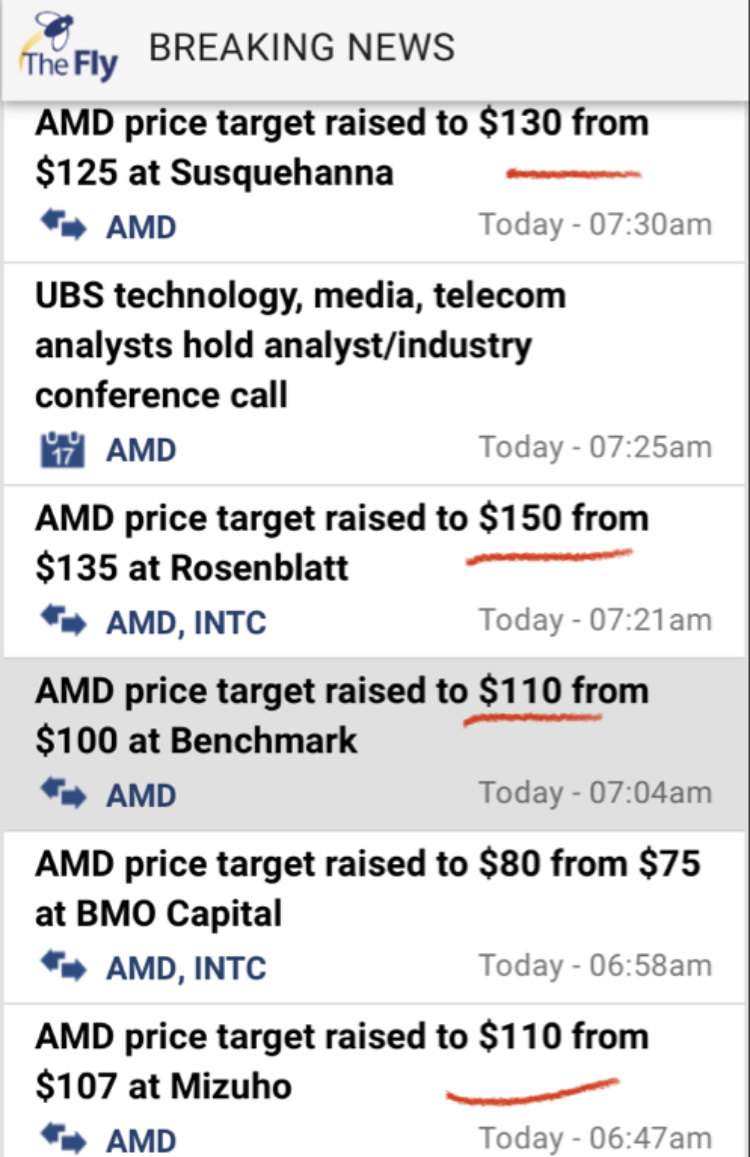Select the INTC ticker under the BMO Capital story

point(229,968)
